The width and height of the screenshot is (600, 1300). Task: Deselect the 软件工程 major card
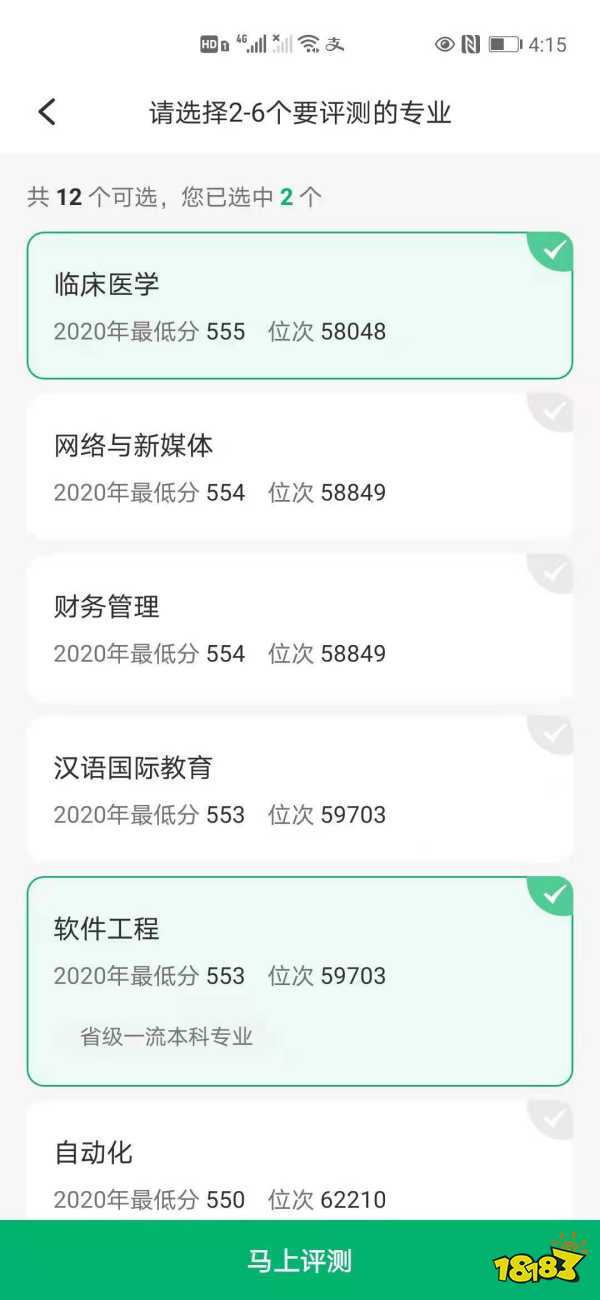(299, 980)
